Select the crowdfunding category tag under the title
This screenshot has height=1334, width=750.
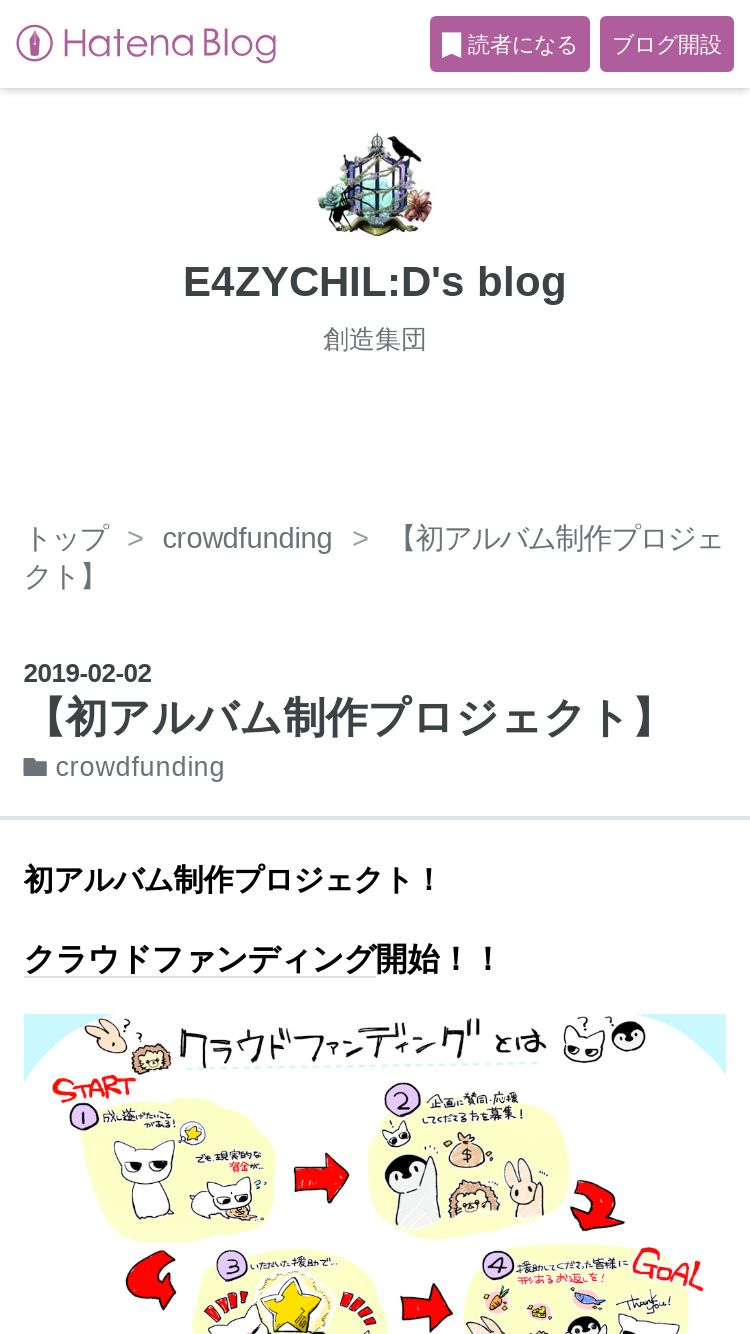140,767
